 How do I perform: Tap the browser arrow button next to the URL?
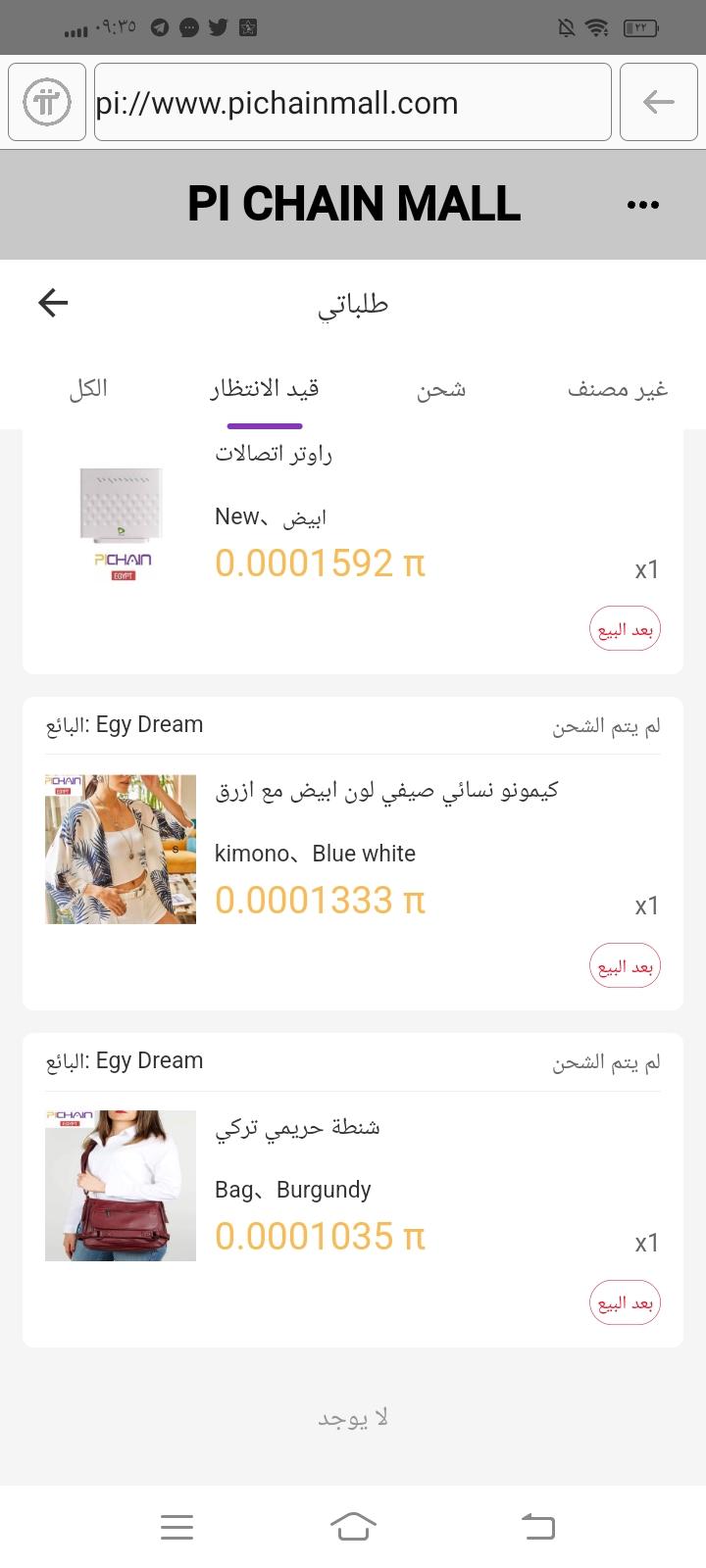[658, 103]
